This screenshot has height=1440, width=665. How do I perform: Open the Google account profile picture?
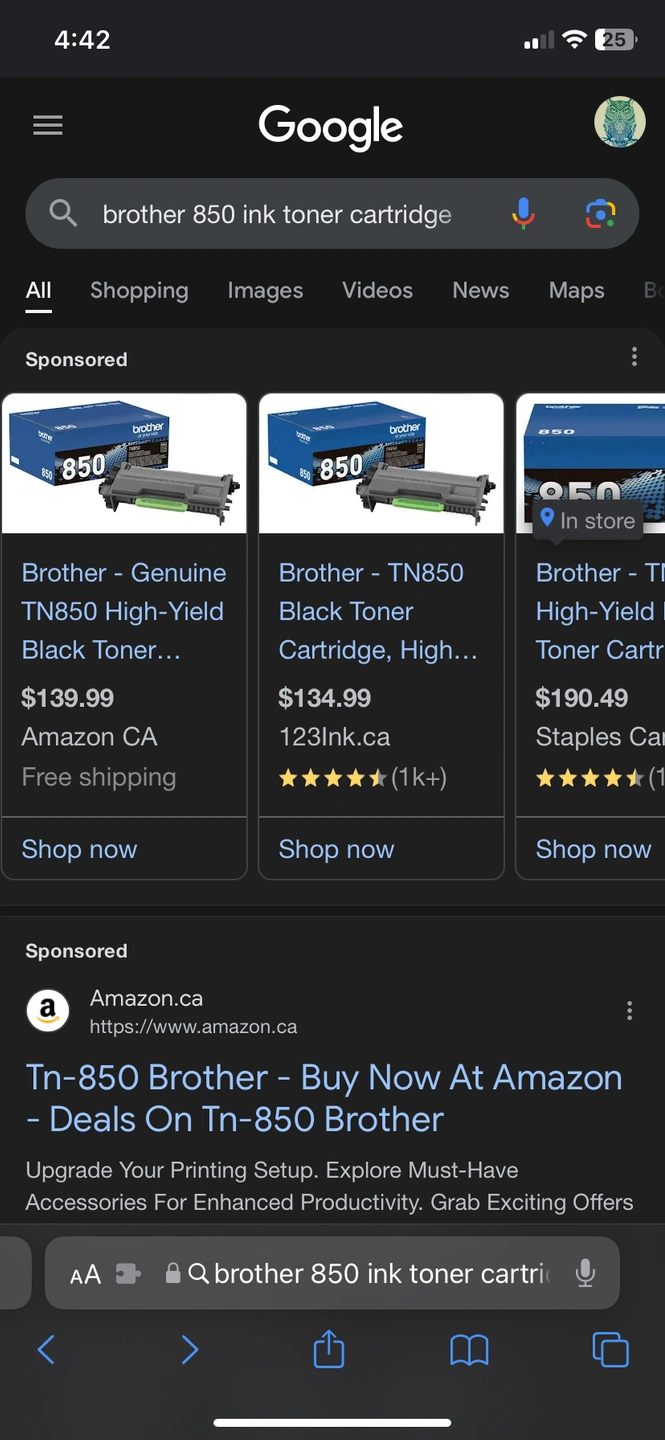coord(619,122)
